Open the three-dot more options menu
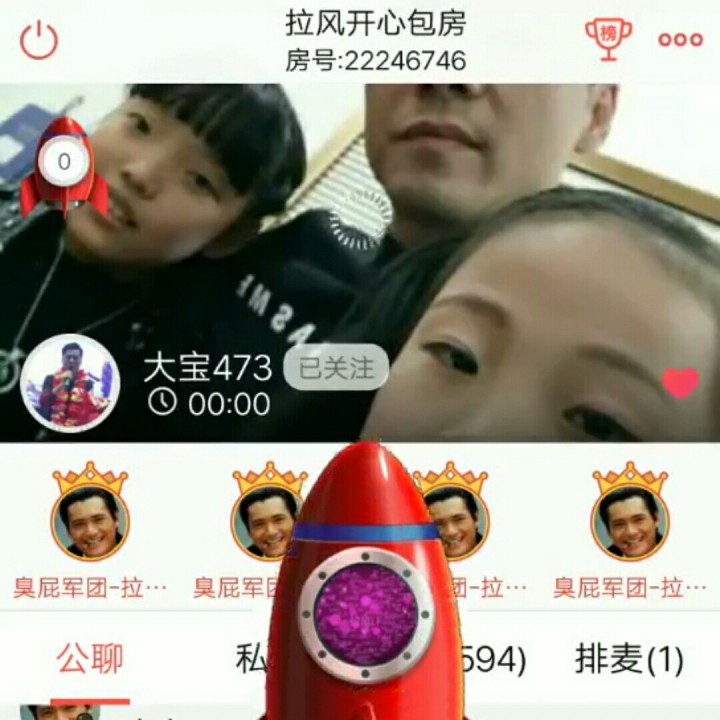 tap(680, 40)
